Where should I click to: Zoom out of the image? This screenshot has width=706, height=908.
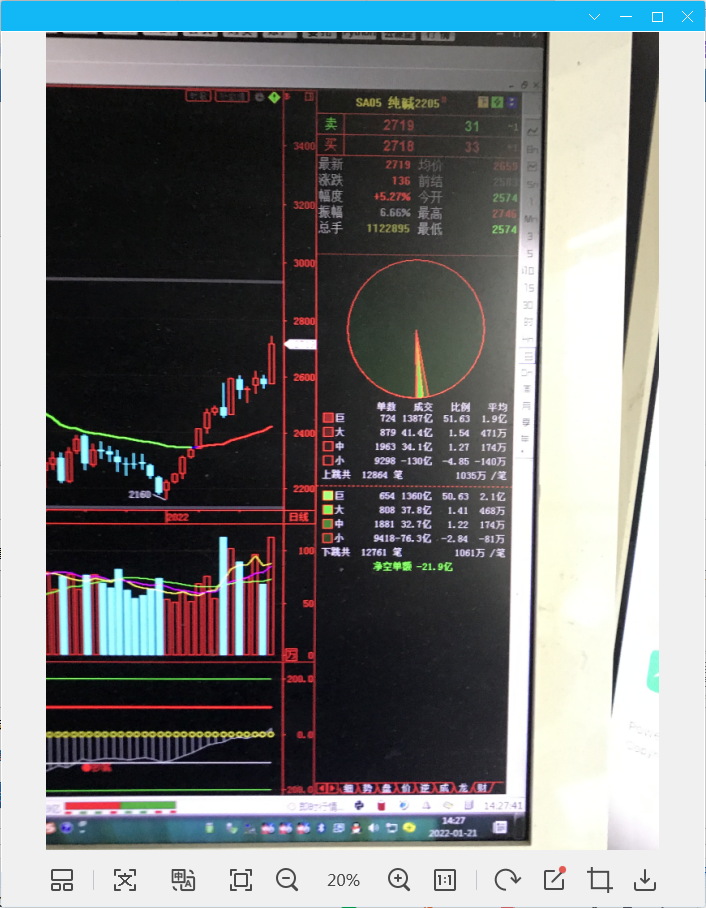click(x=288, y=880)
